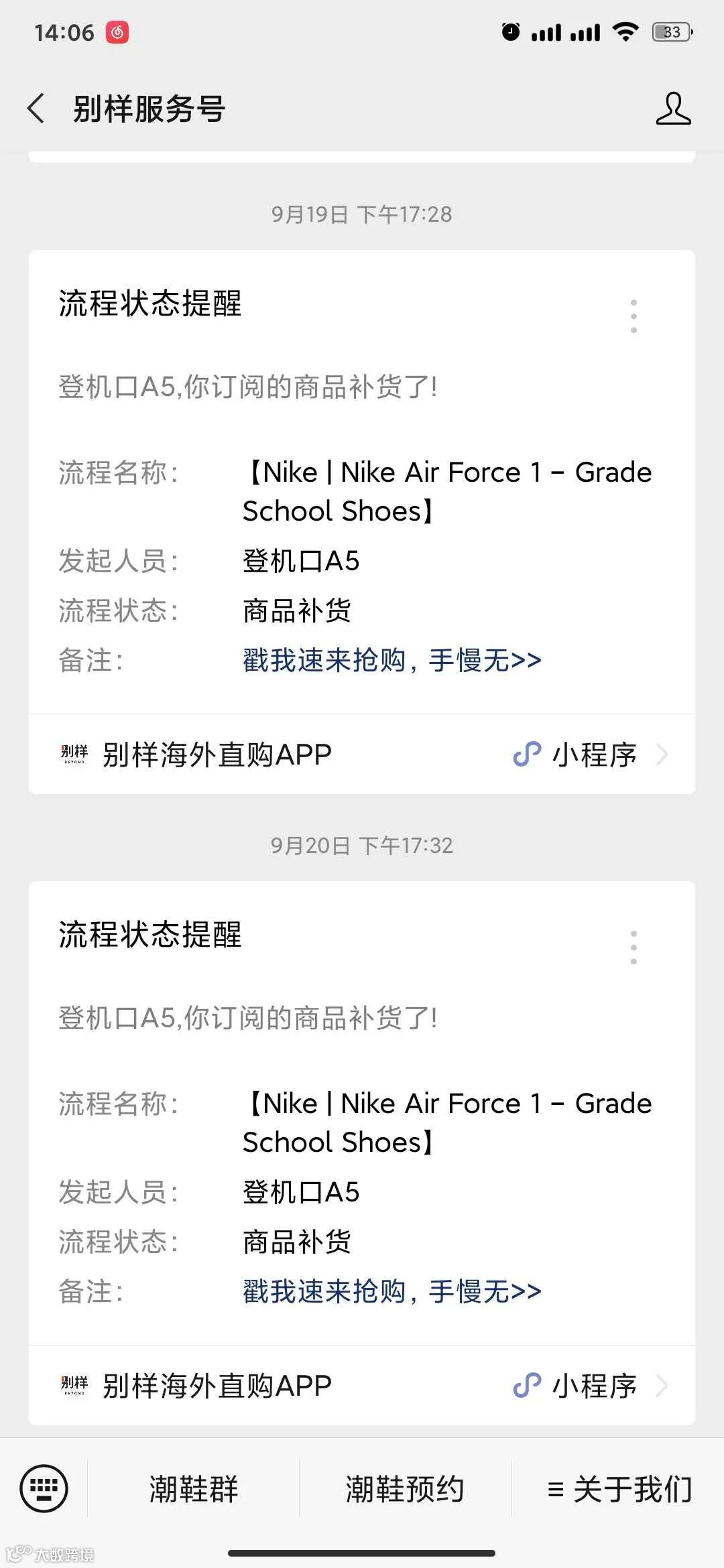724x1568 pixels.
Task: Open overflow menu on the 9月19日 message
Action: [633, 316]
